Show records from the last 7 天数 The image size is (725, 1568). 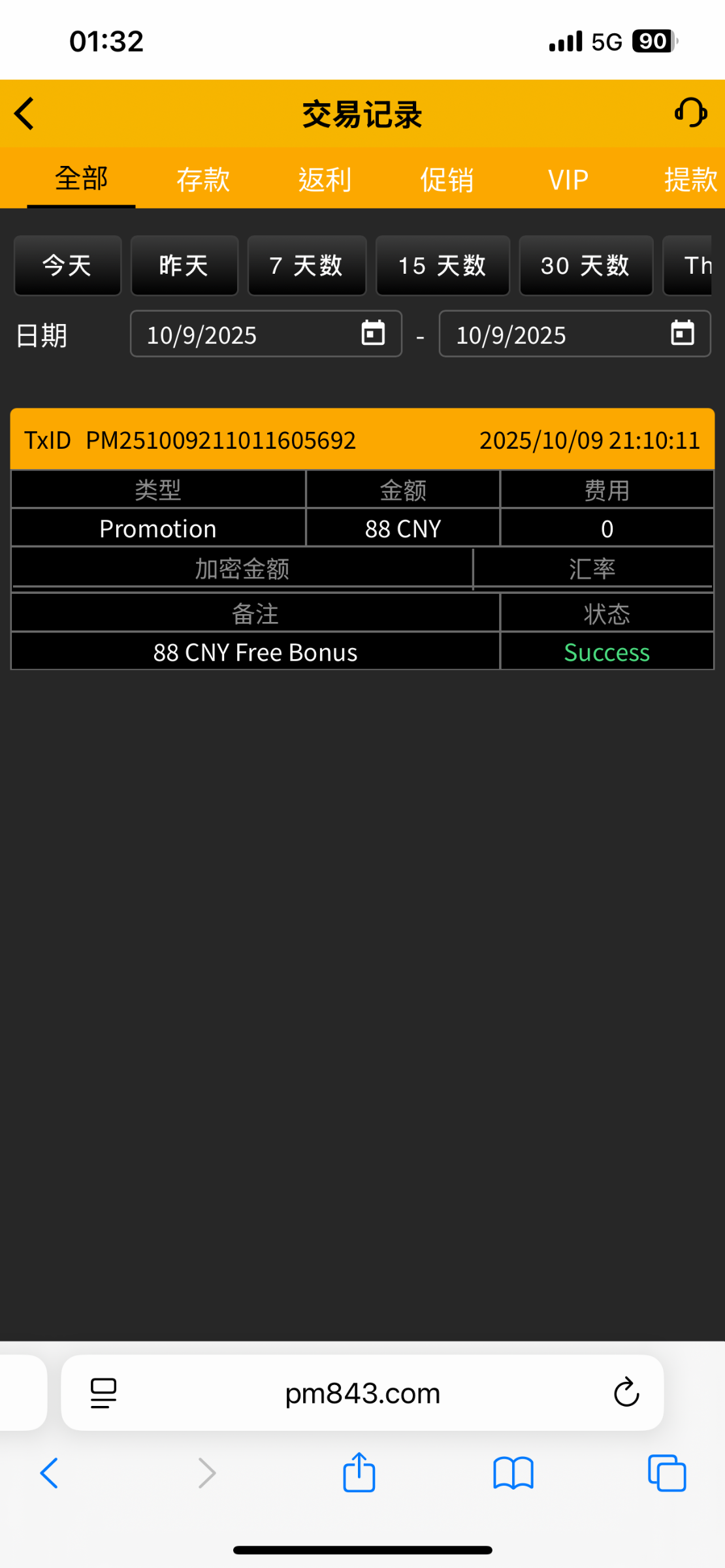point(306,266)
